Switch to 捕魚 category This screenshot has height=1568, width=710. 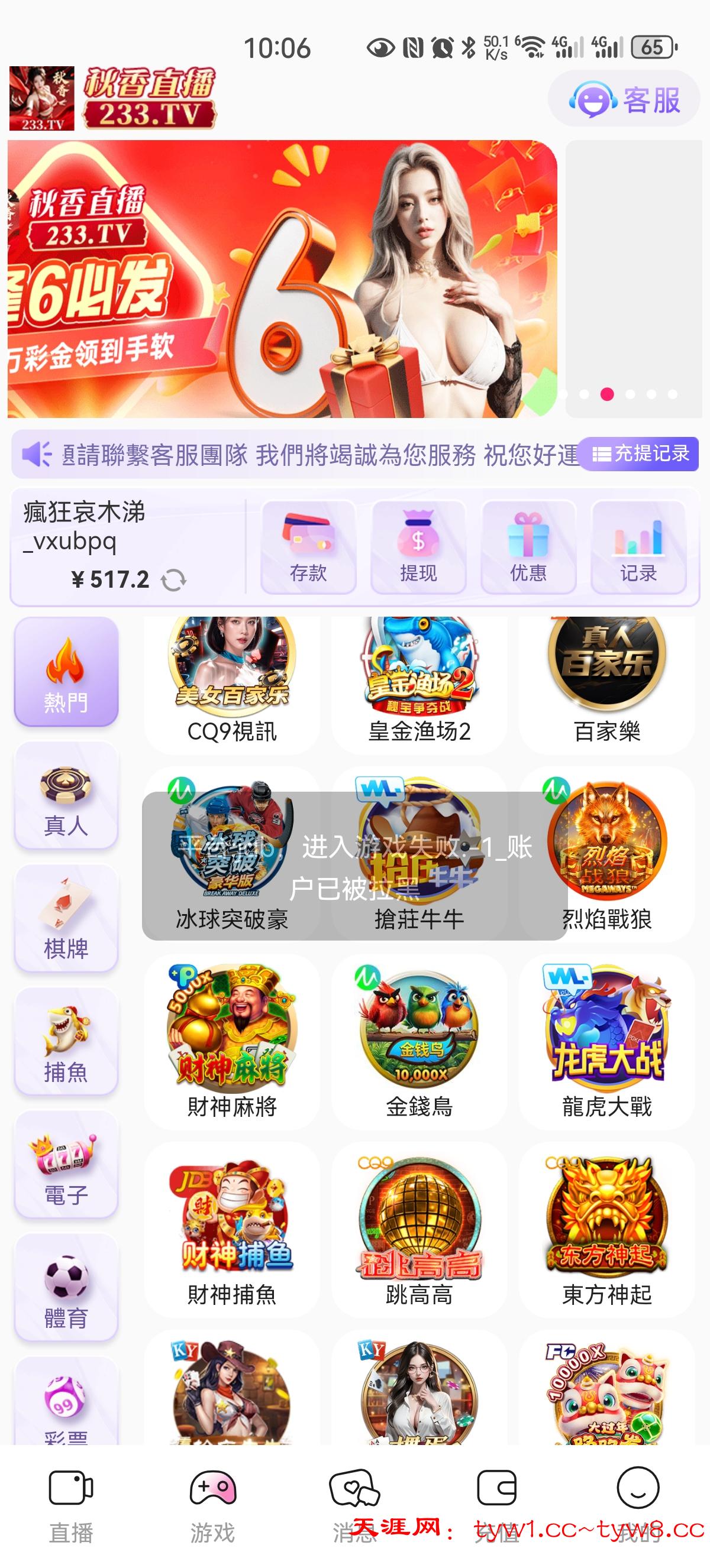[66, 1041]
